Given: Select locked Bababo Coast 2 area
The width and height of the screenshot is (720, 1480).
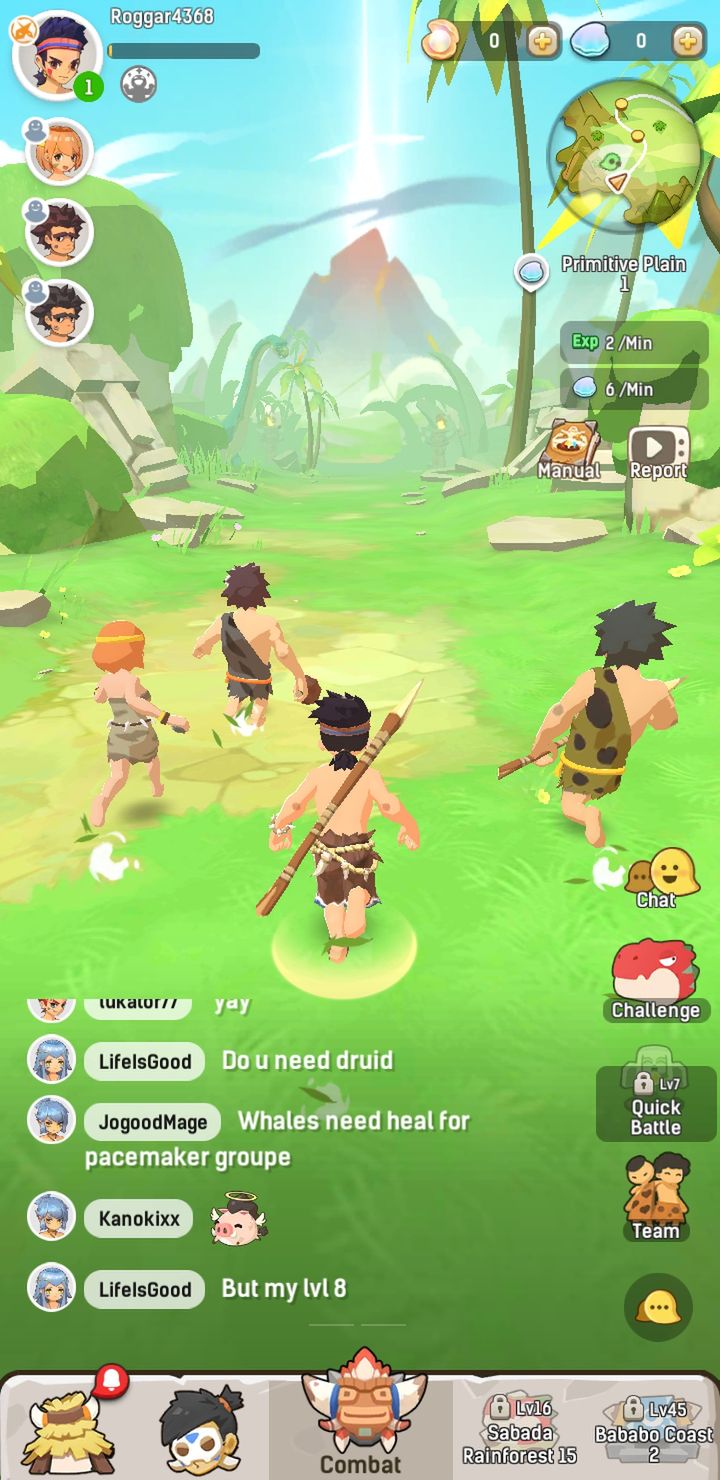Looking at the screenshot, I should (x=654, y=1431).
